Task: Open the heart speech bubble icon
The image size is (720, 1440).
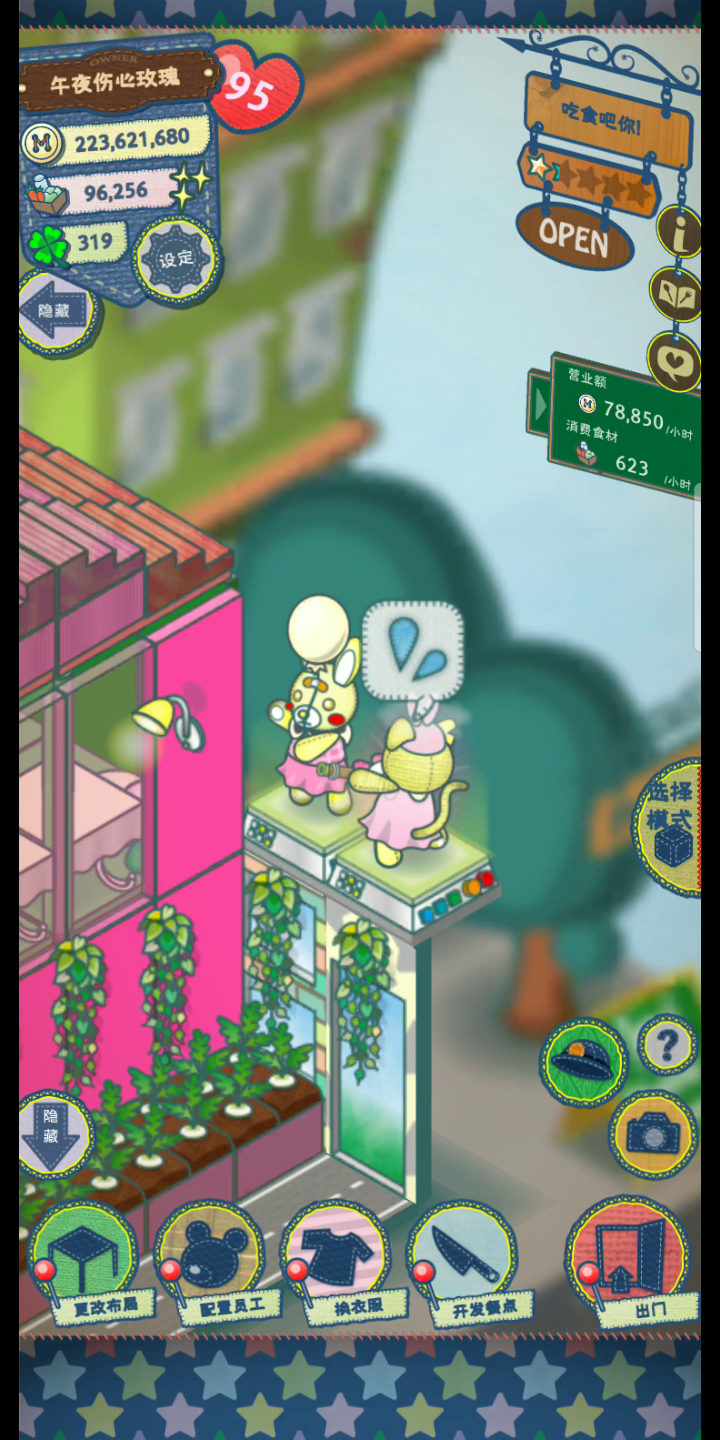Action: [674, 360]
